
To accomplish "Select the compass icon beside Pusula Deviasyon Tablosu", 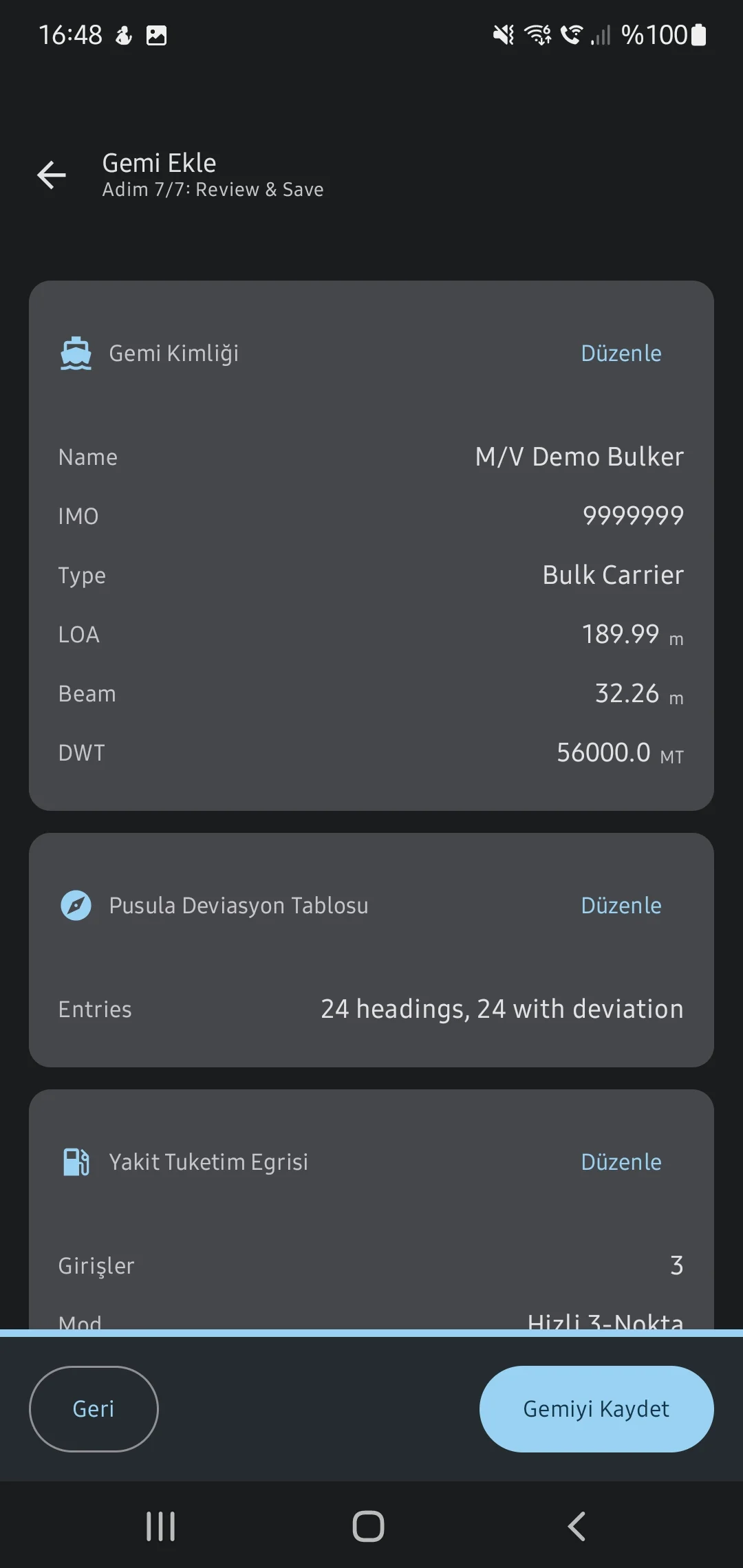I will (76, 905).
